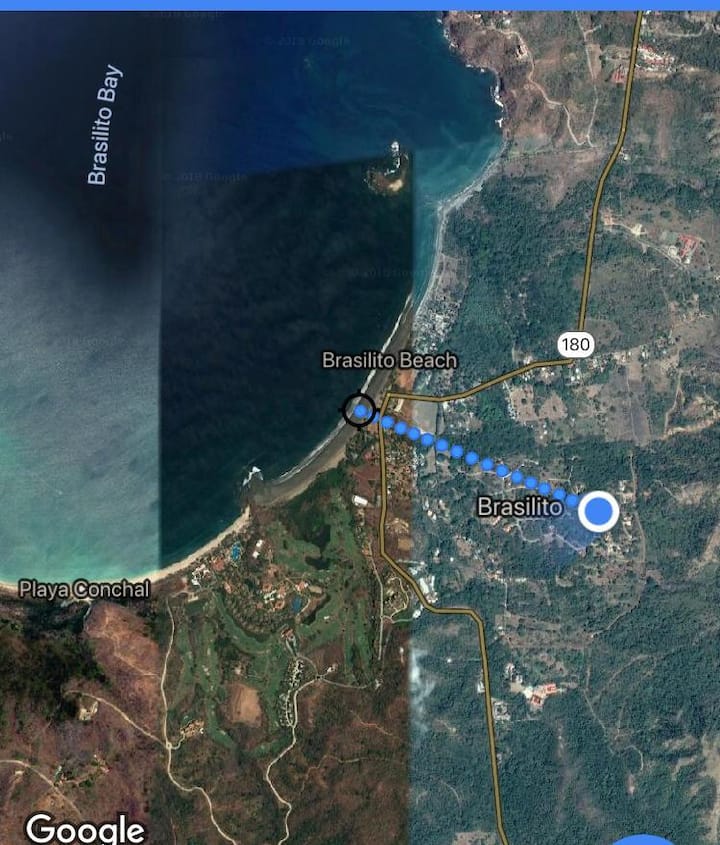The height and width of the screenshot is (845, 720).
Task: Open the Brasilito town label
Action: (x=519, y=507)
